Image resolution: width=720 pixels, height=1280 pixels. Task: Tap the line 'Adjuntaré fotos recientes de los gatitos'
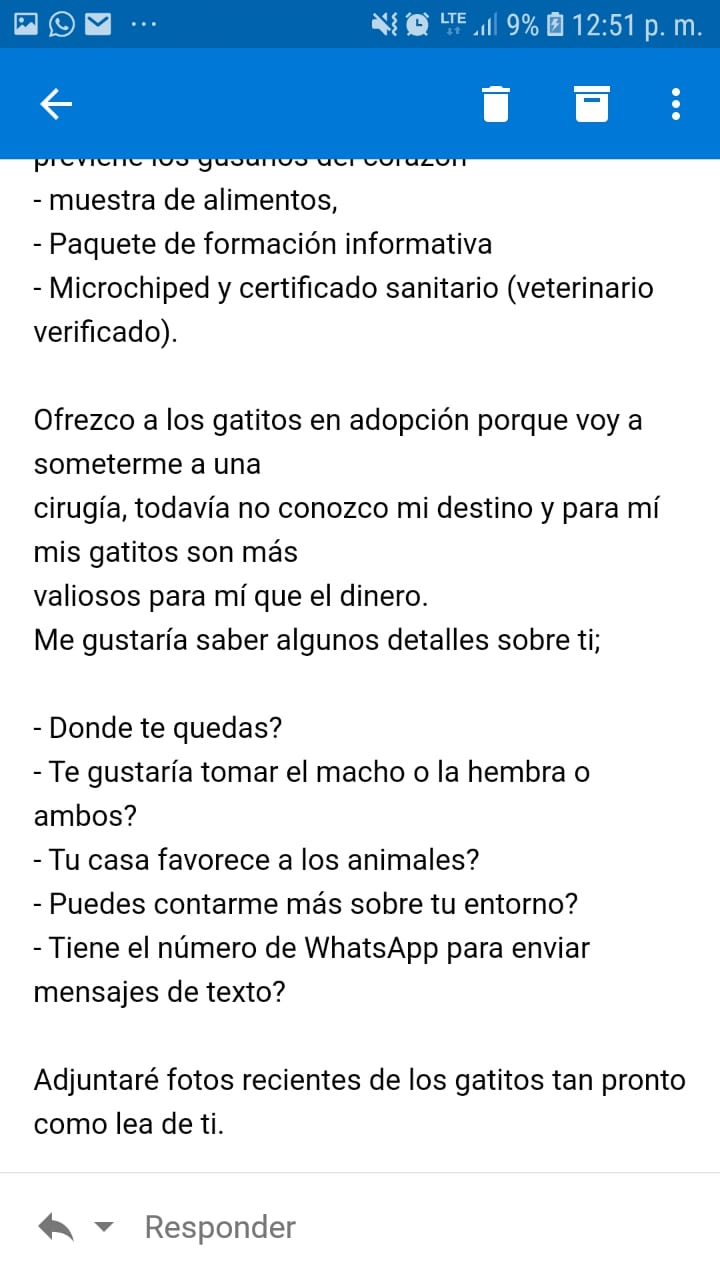pyautogui.click(x=358, y=1080)
